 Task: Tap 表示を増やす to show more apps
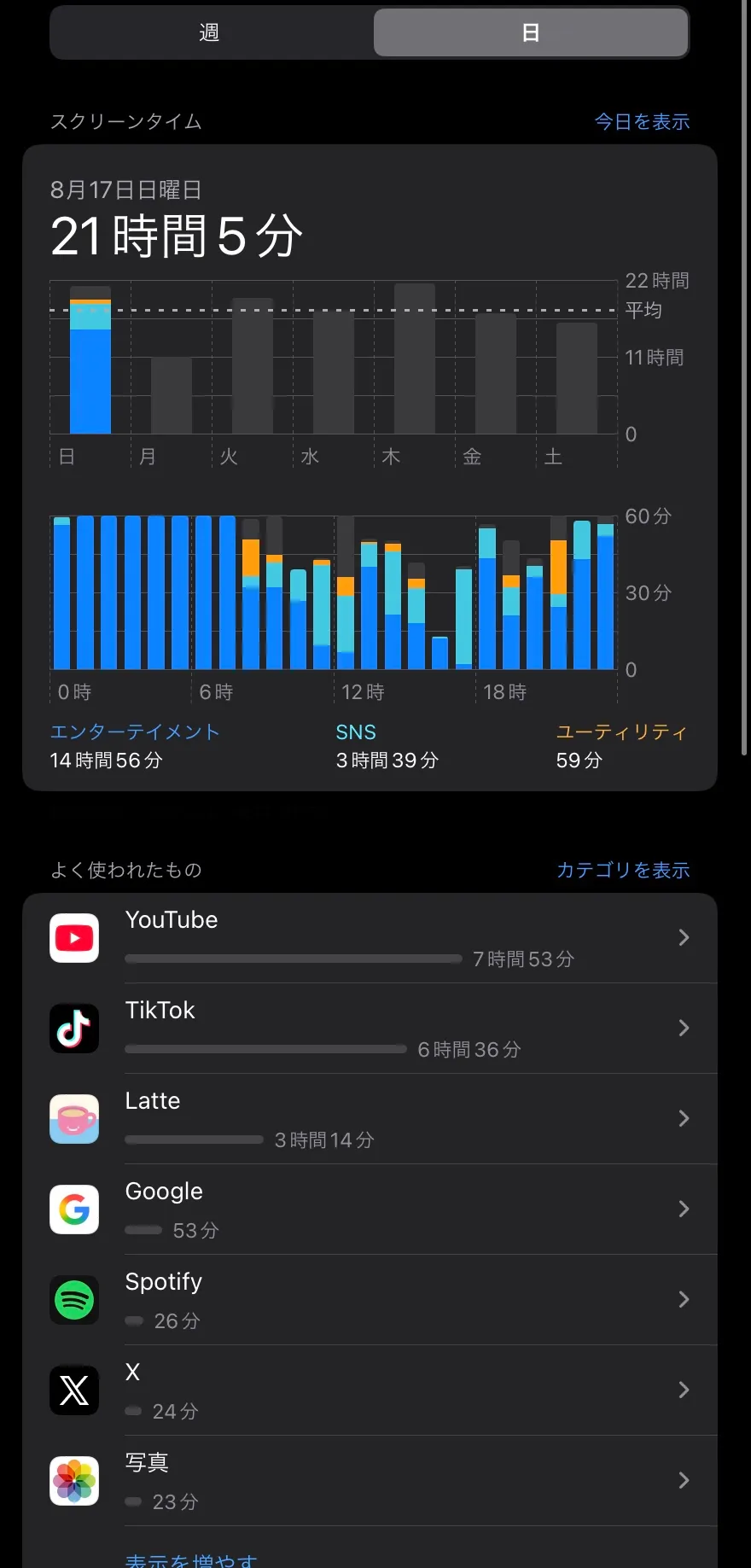pyautogui.click(x=191, y=1559)
